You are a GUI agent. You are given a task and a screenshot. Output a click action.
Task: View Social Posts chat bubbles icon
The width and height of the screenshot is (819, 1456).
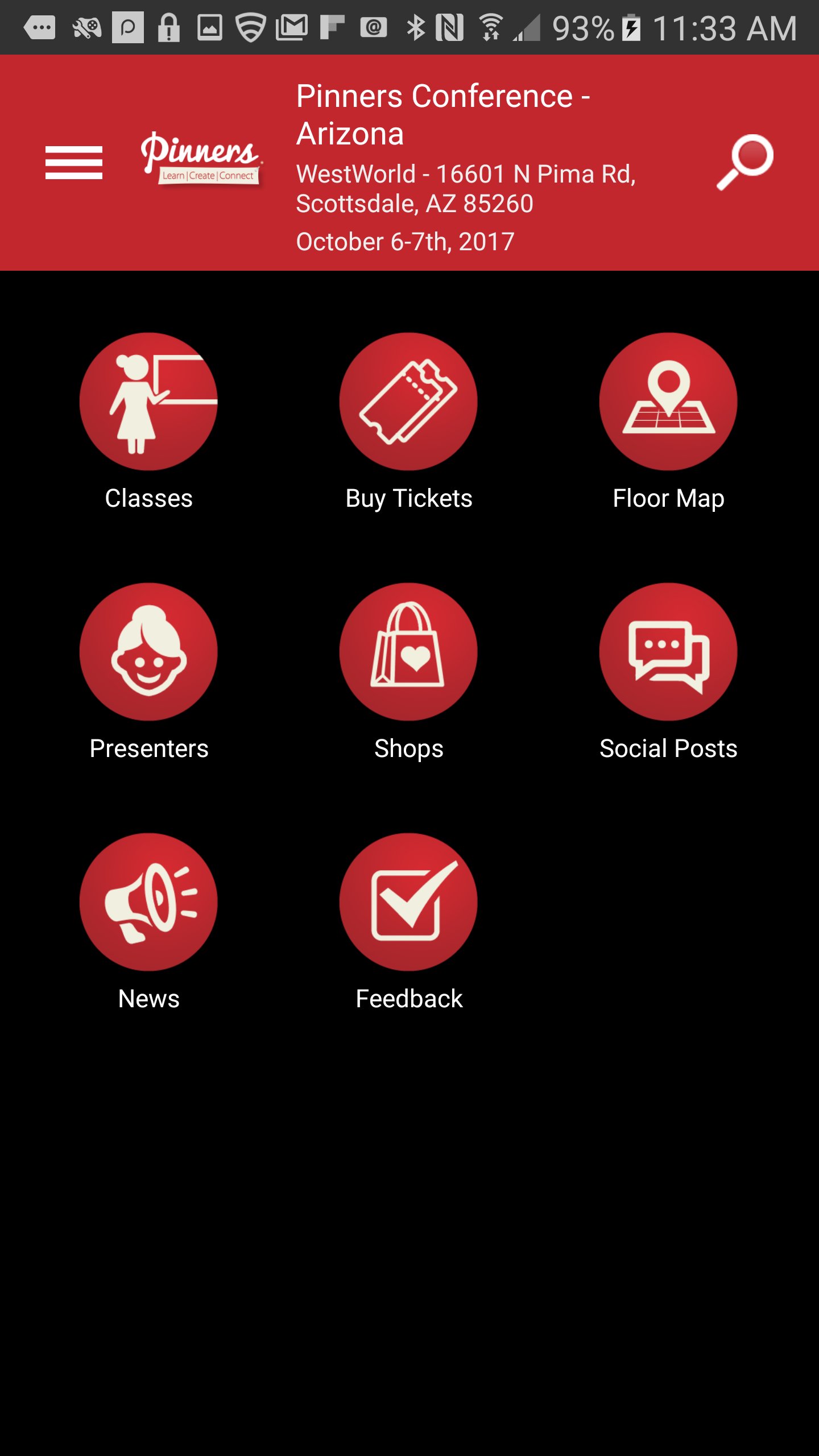pyautogui.click(x=668, y=652)
